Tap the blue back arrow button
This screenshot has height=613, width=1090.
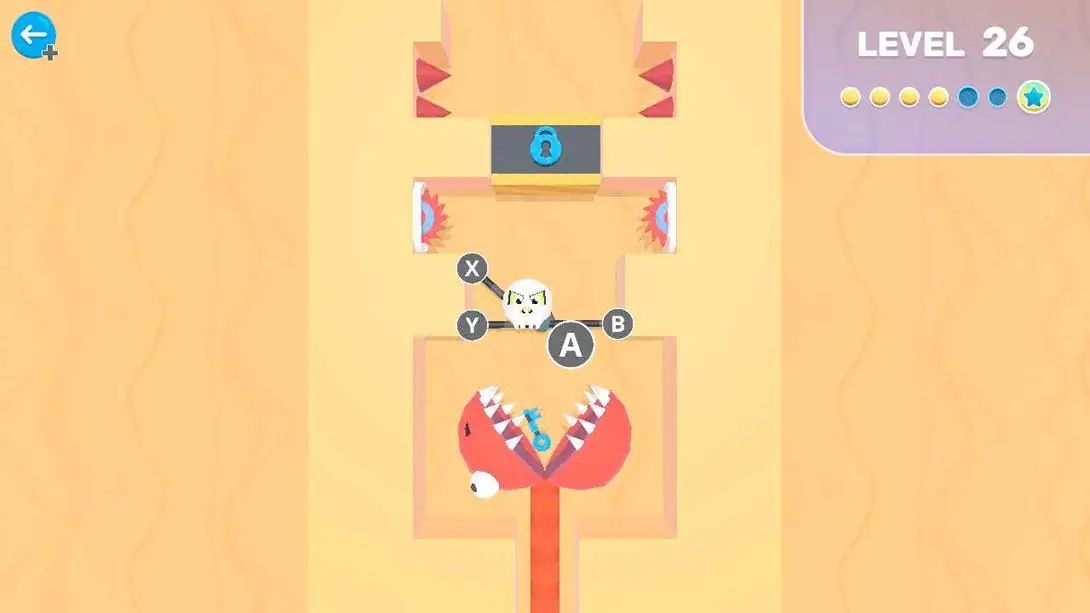point(33,35)
